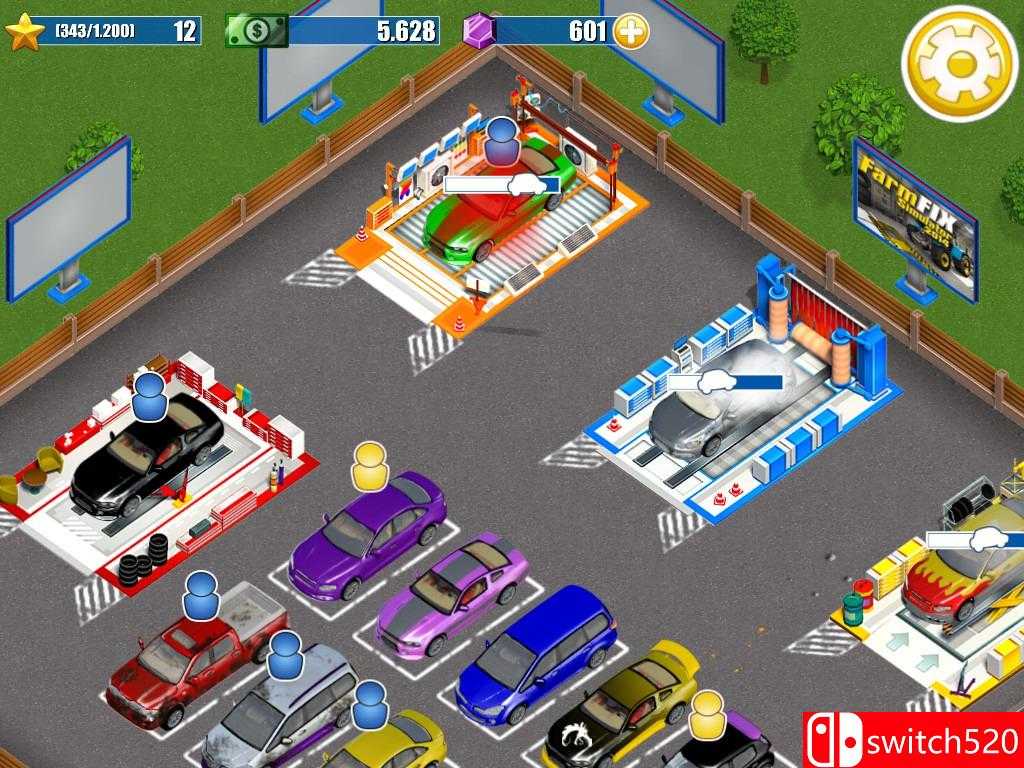Open the settings gear
The image size is (1024, 768).
click(x=958, y=63)
